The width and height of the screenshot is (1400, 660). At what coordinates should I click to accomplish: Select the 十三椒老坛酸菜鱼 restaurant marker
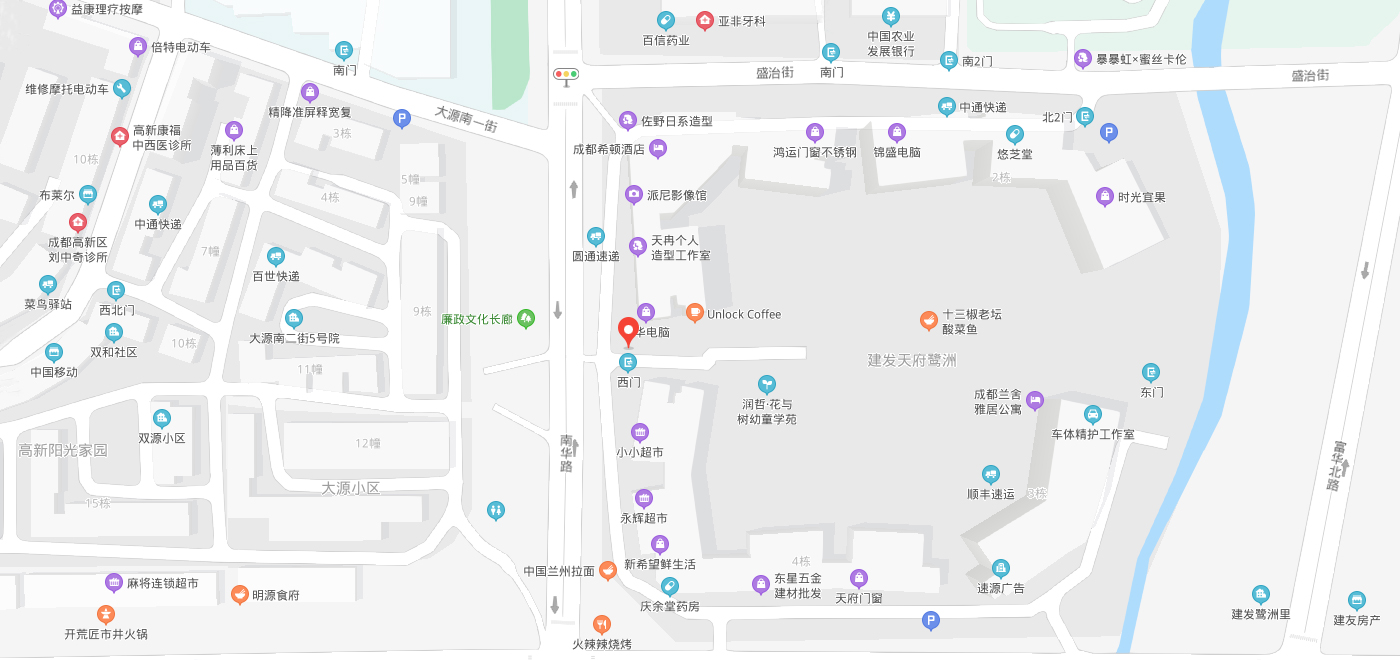929,320
